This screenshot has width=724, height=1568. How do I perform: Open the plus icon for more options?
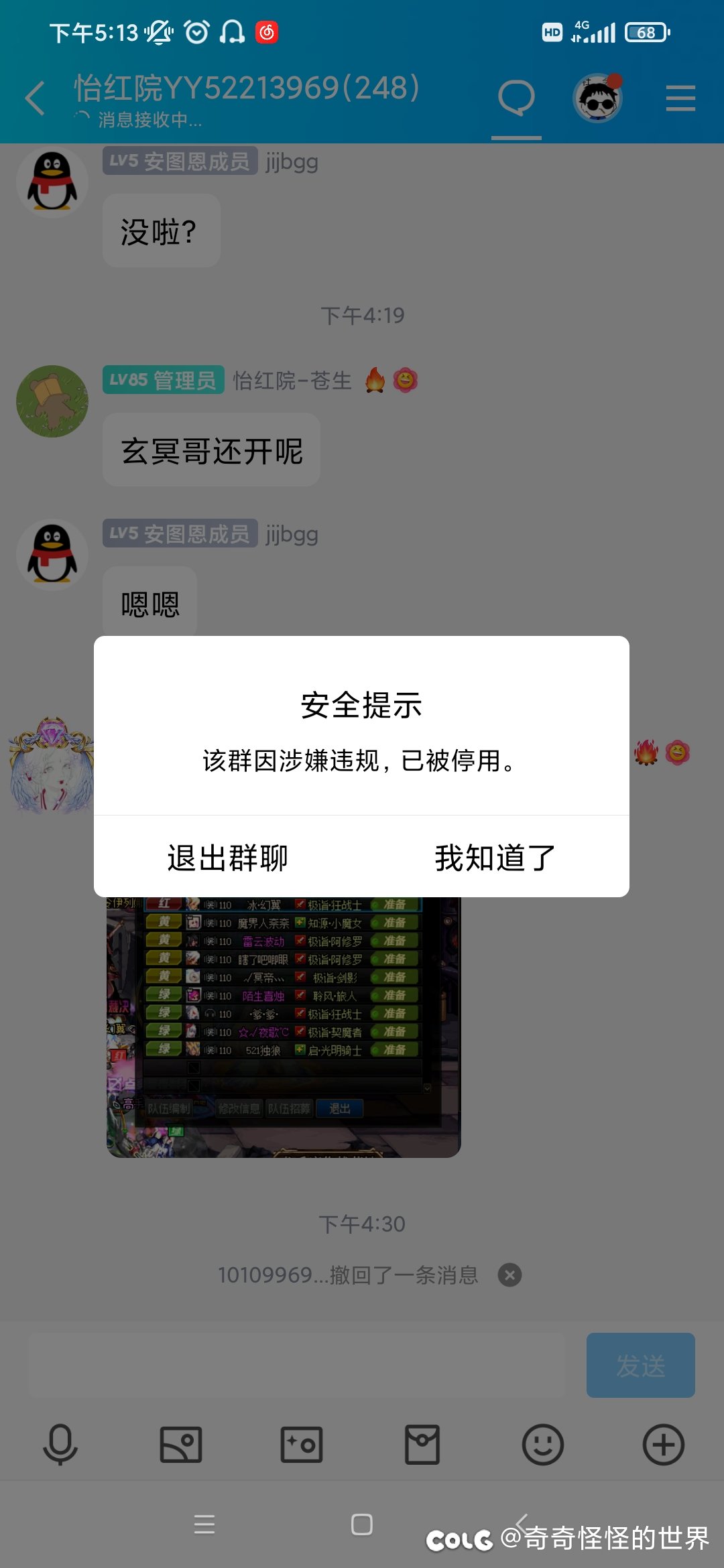pos(664,1444)
